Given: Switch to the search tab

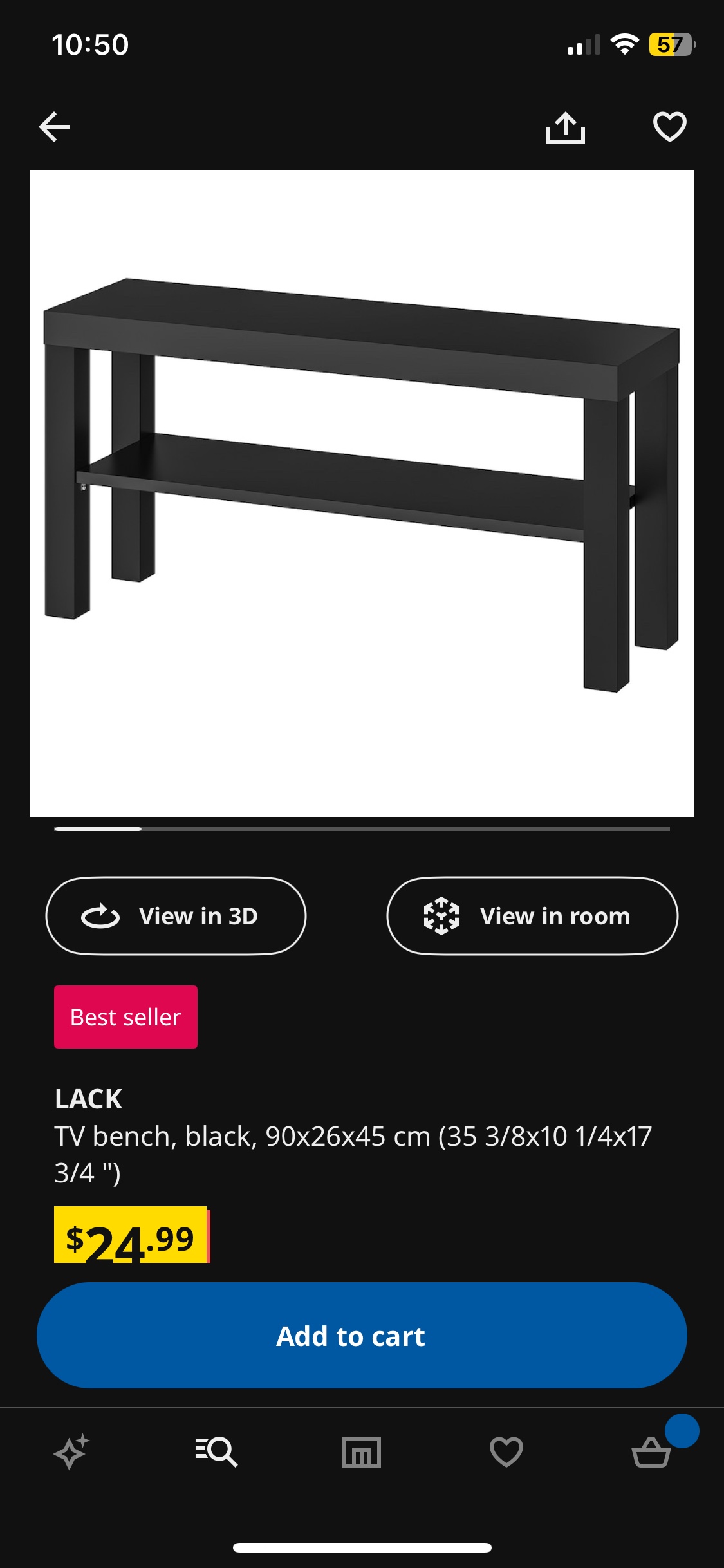Looking at the screenshot, I should pyautogui.click(x=216, y=1451).
